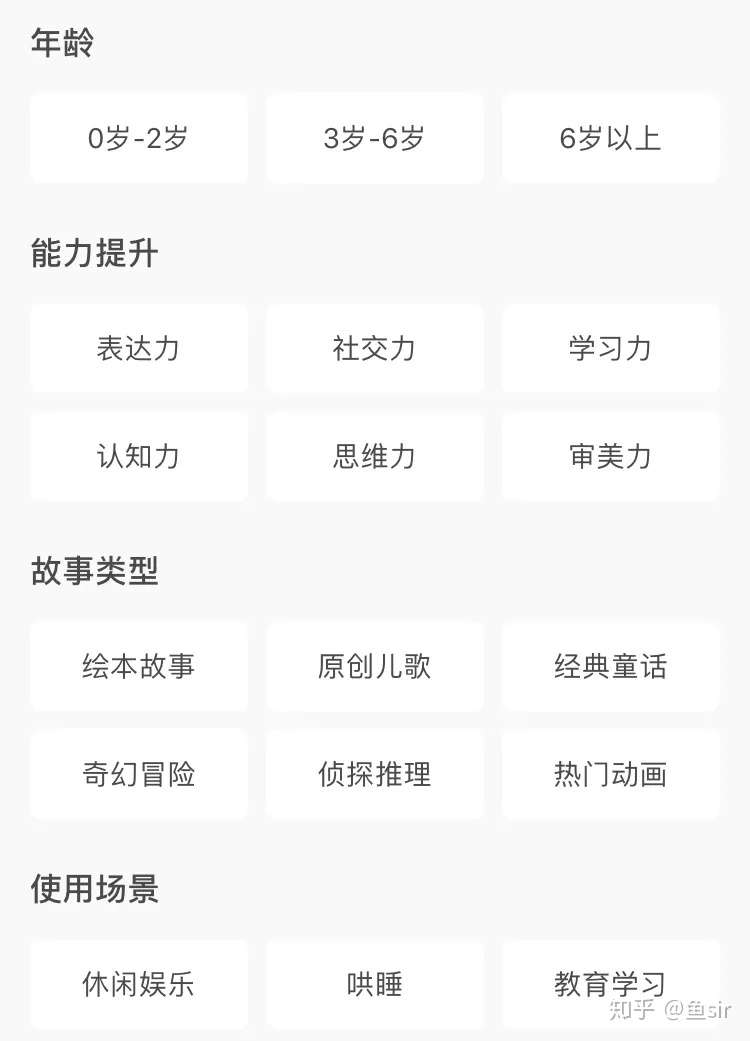Select the 思维力 ability filter
750x1041 pixels.
click(374, 457)
